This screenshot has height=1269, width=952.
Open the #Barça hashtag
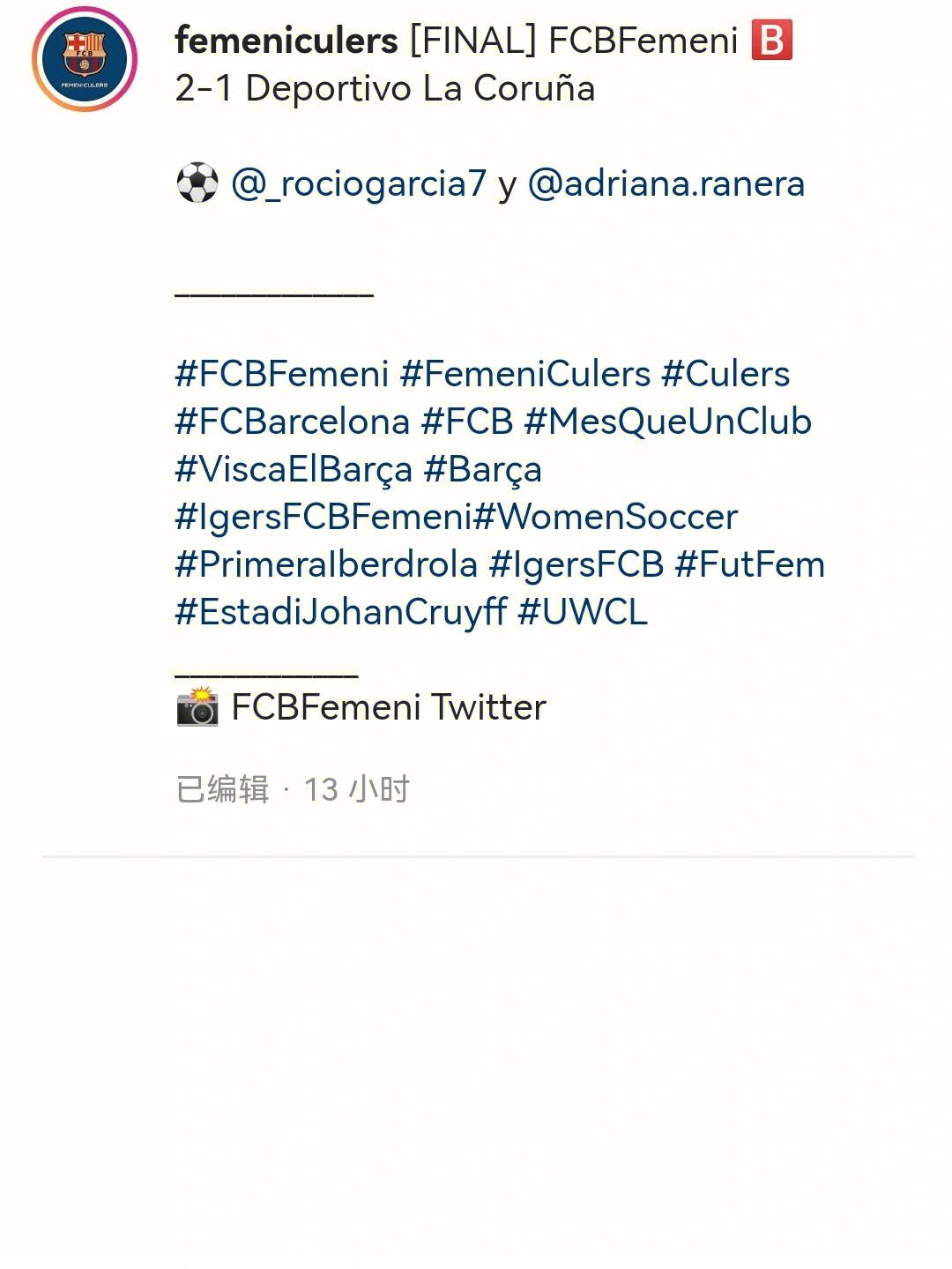482,470
